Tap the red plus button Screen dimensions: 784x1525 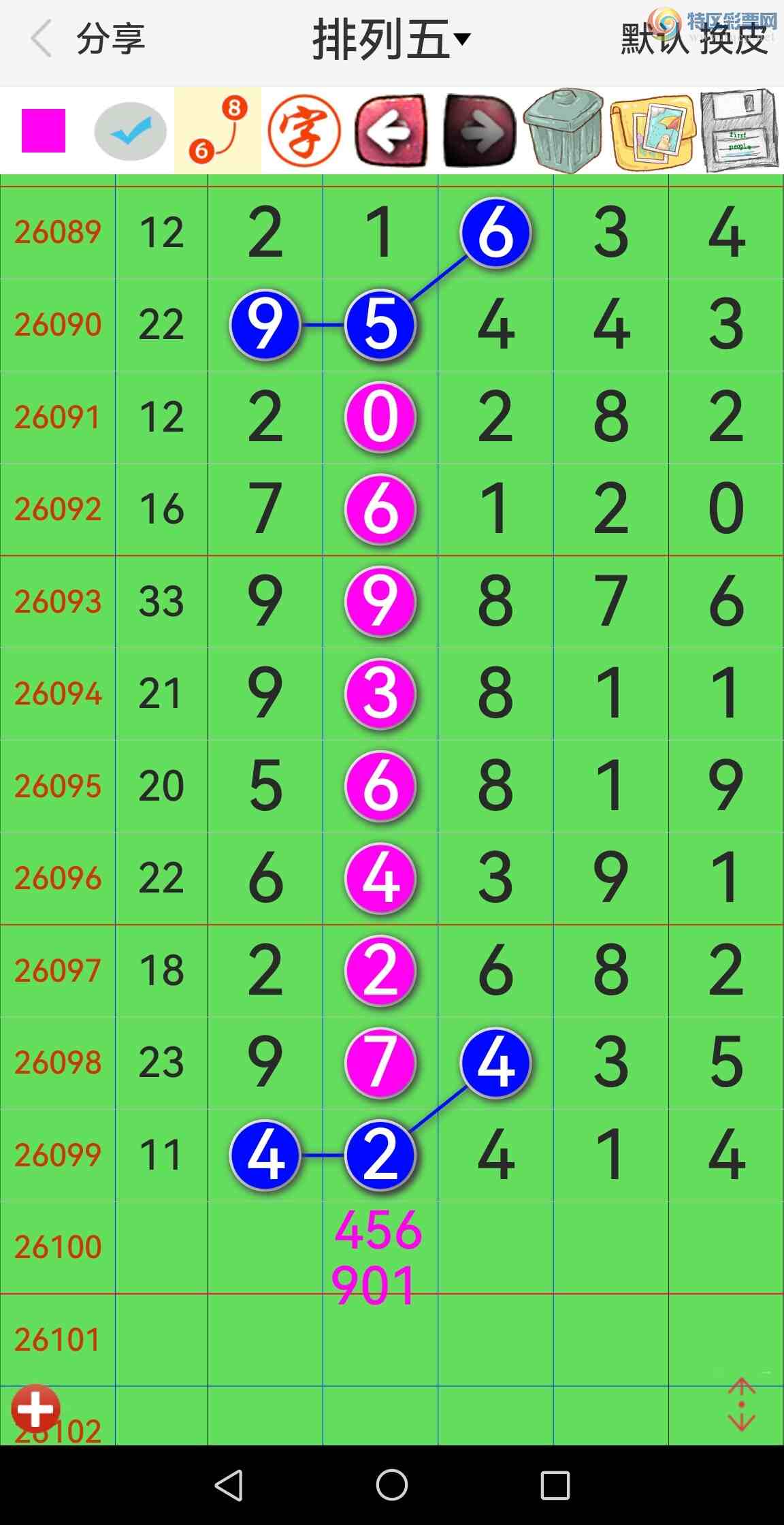click(x=35, y=1409)
